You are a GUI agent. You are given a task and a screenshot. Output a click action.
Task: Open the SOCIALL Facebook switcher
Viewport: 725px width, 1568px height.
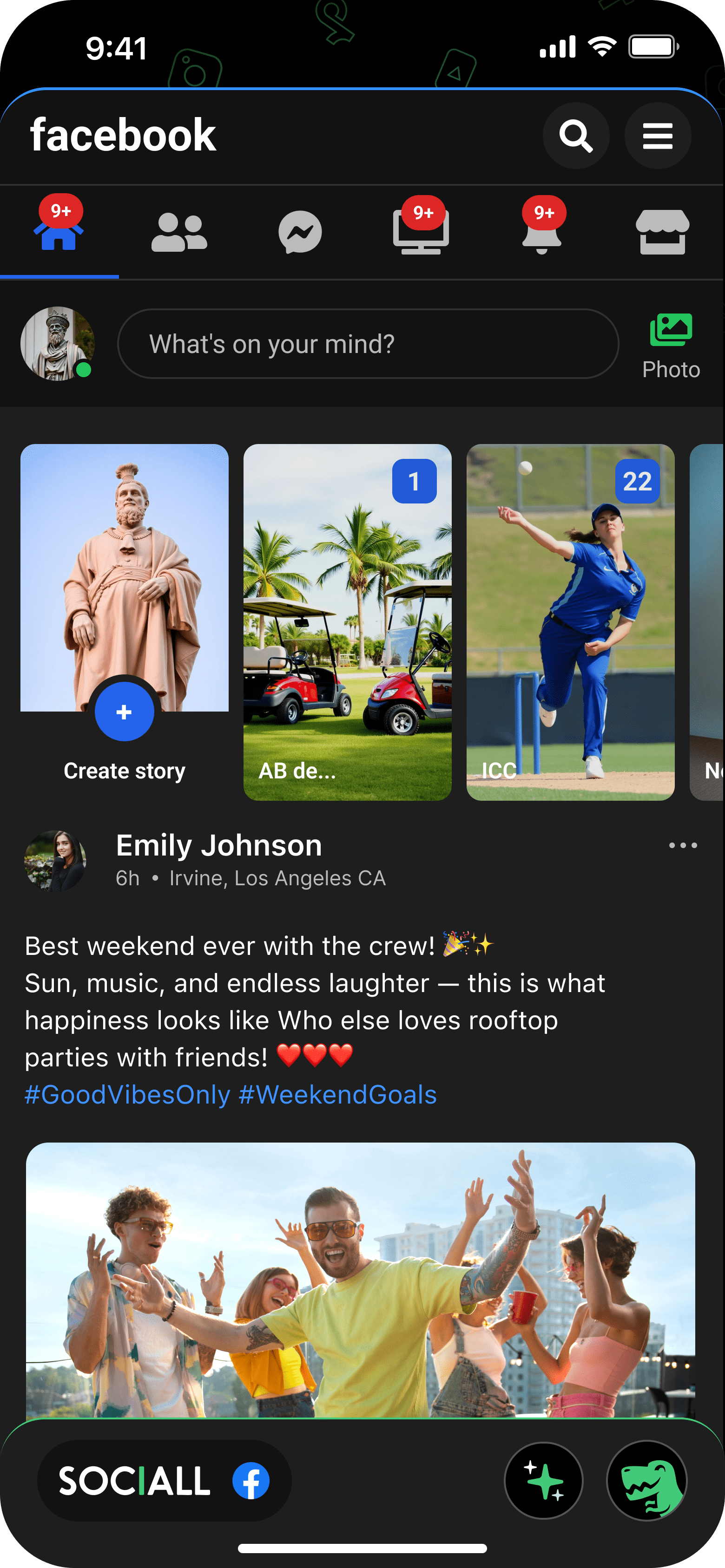click(165, 1480)
